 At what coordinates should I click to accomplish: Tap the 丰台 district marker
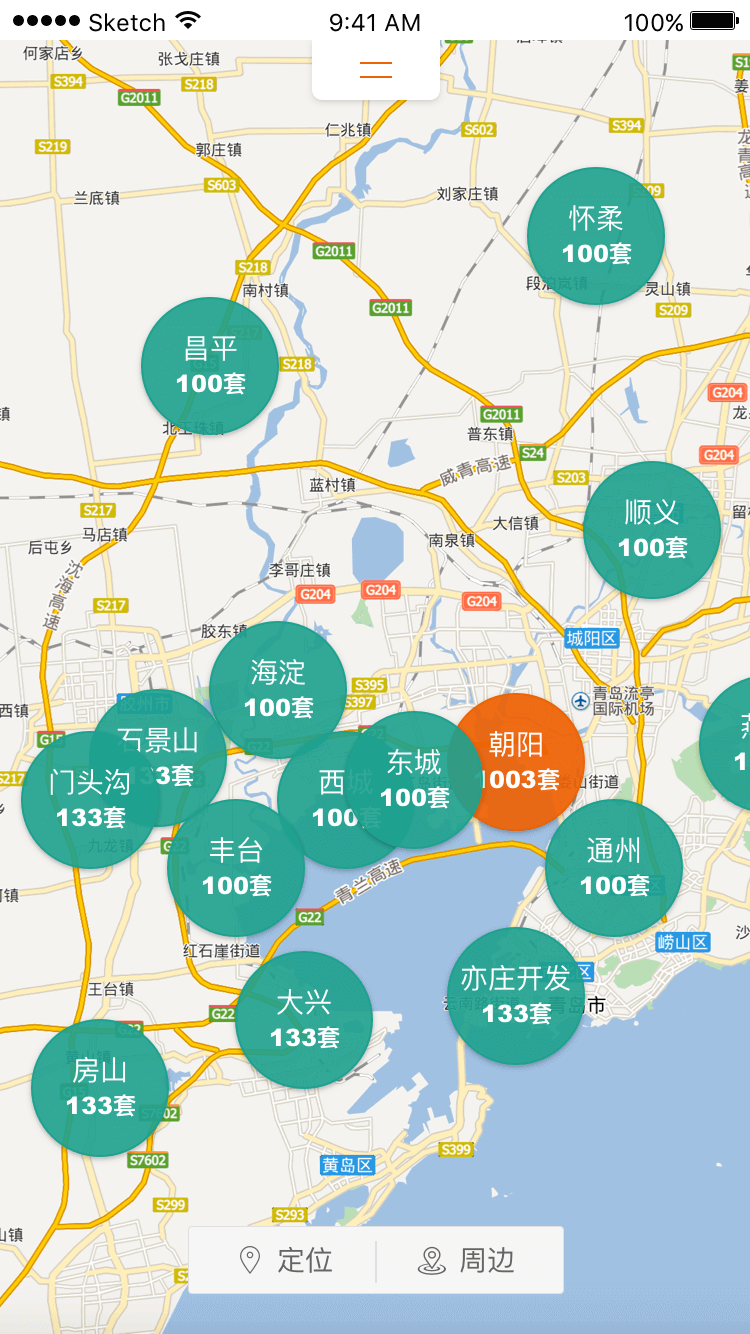pos(236,868)
